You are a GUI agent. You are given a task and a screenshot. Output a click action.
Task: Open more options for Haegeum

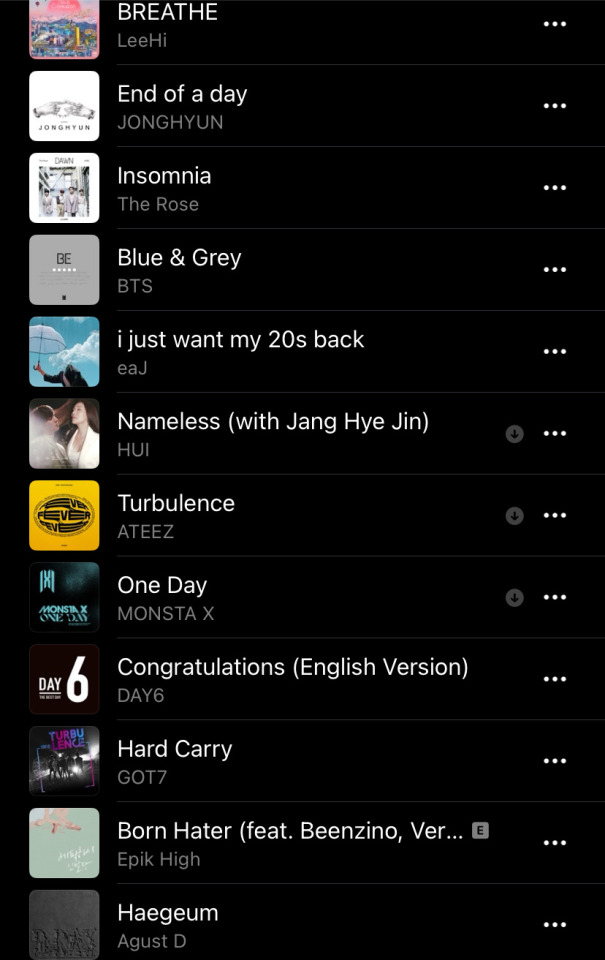click(554, 925)
